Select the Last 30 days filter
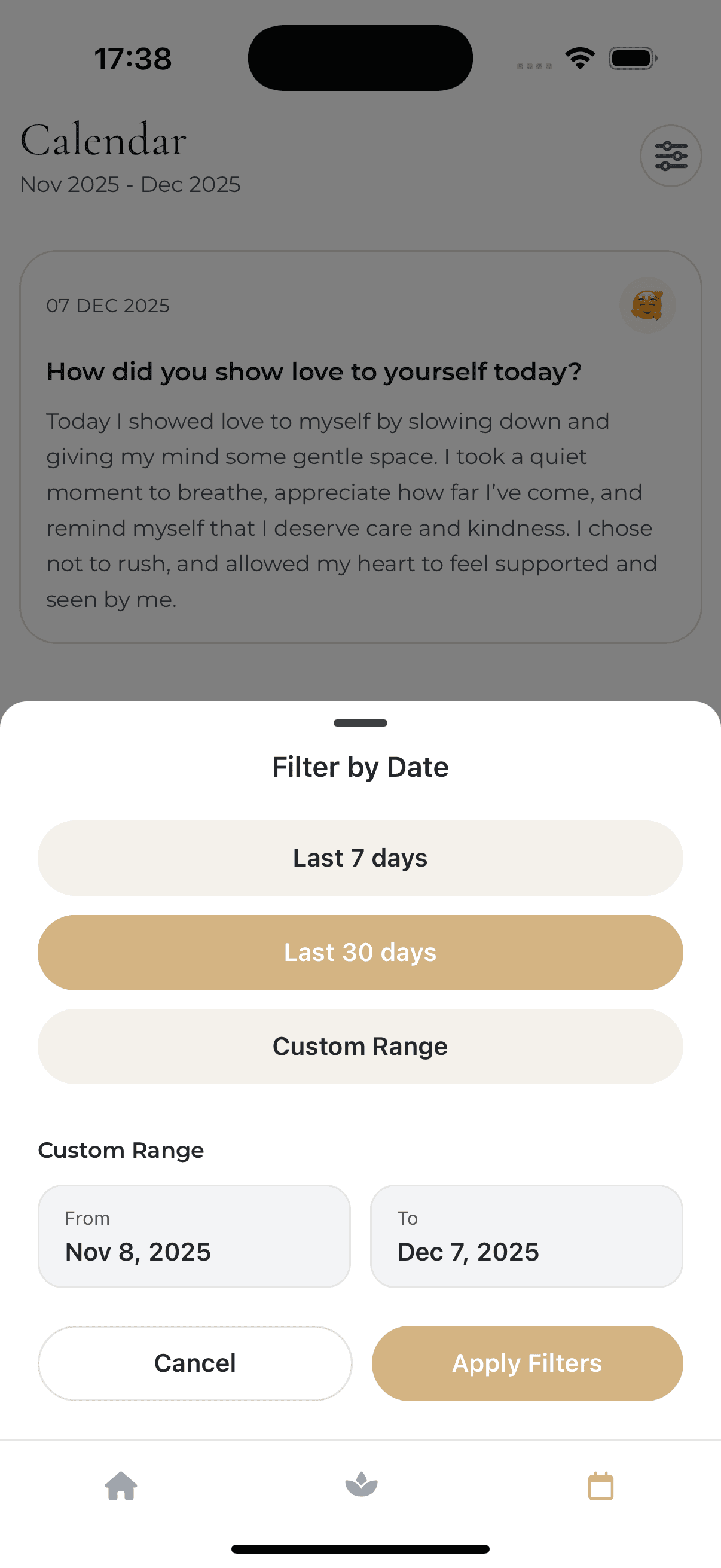This screenshot has height=1568, width=721. 360,951
